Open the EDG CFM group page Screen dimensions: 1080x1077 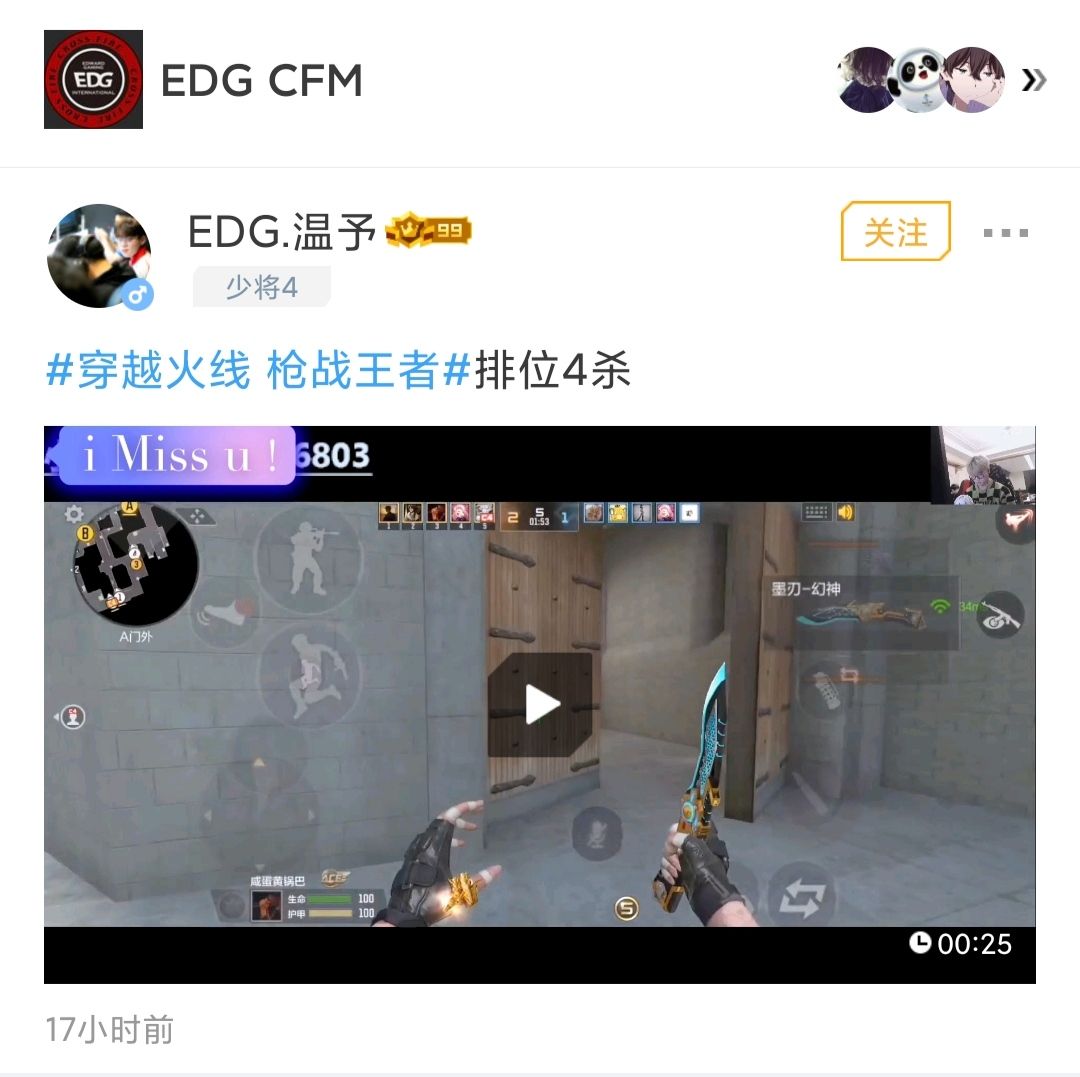(261, 80)
